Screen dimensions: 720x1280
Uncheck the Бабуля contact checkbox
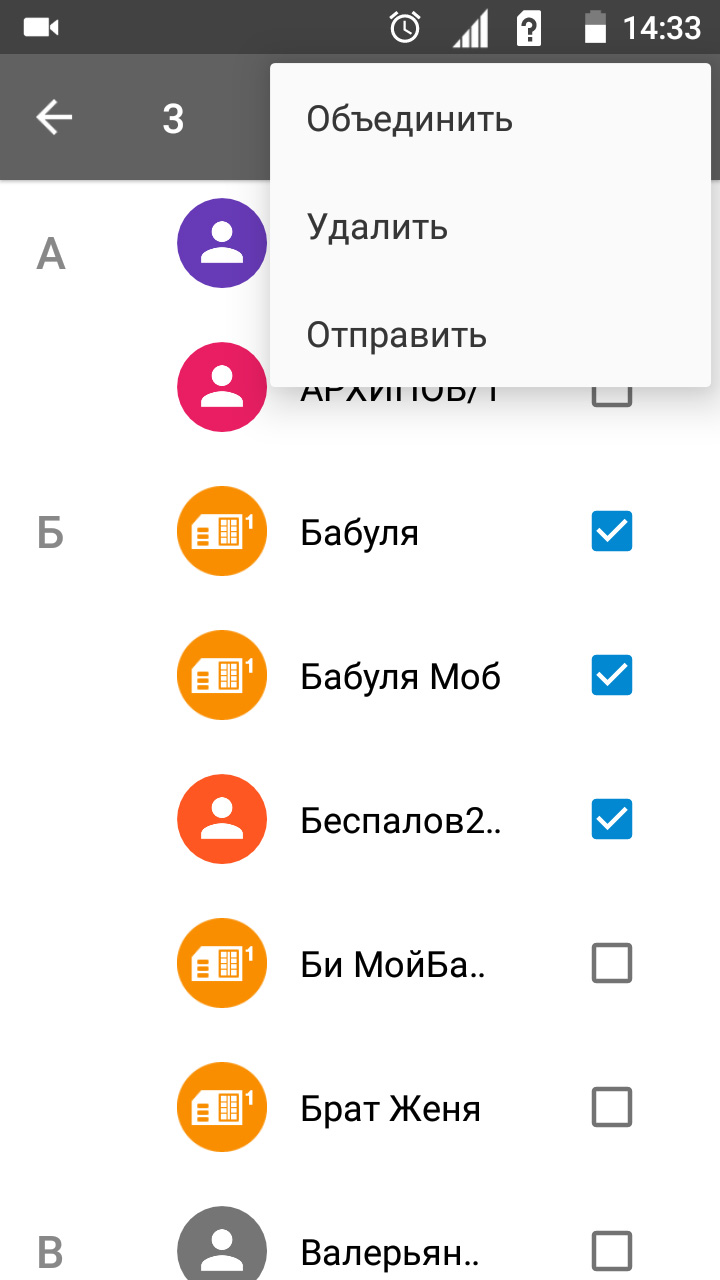[612, 532]
